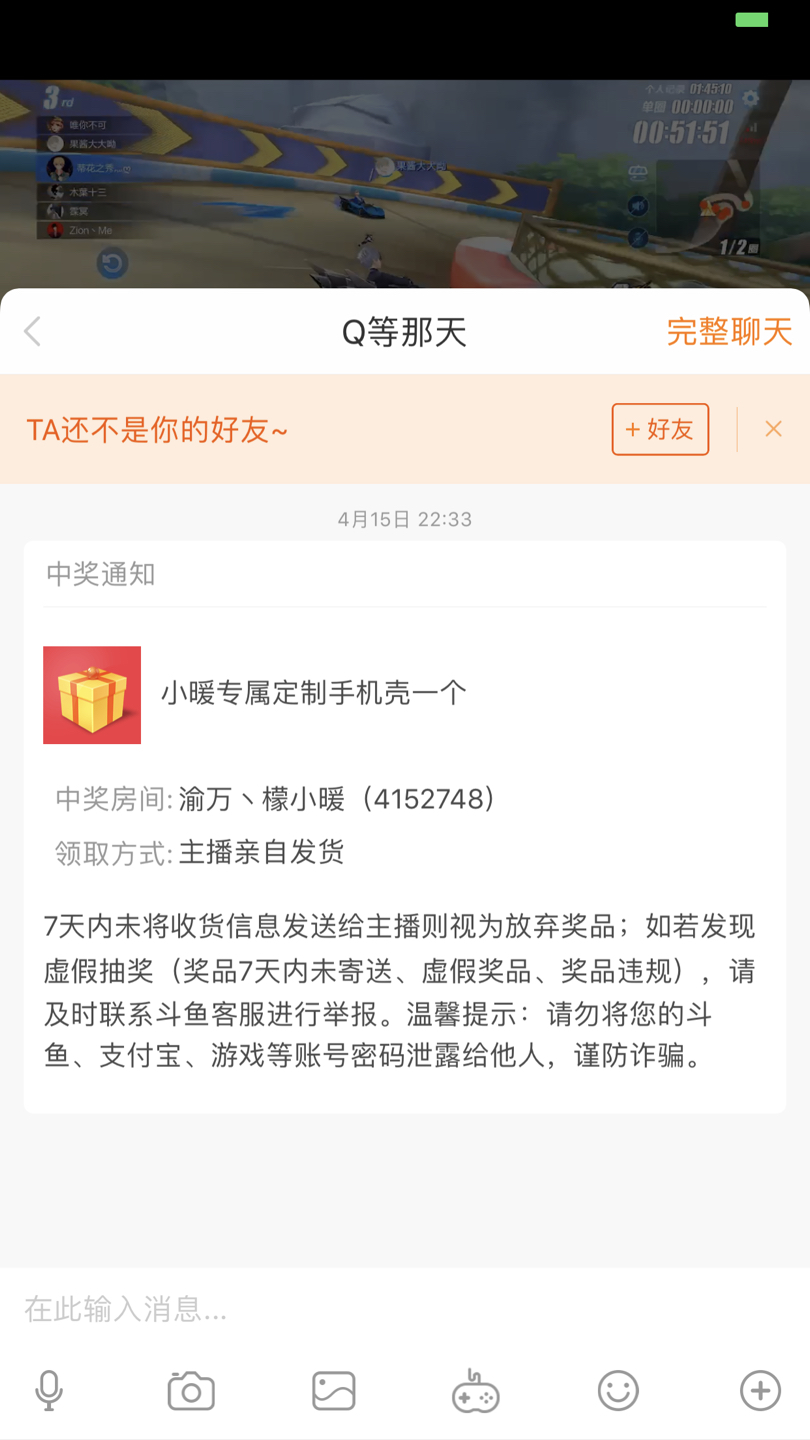Open more options with the plus icon
Image resolution: width=810 pixels, height=1440 pixels.
pyautogui.click(x=760, y=1390)
